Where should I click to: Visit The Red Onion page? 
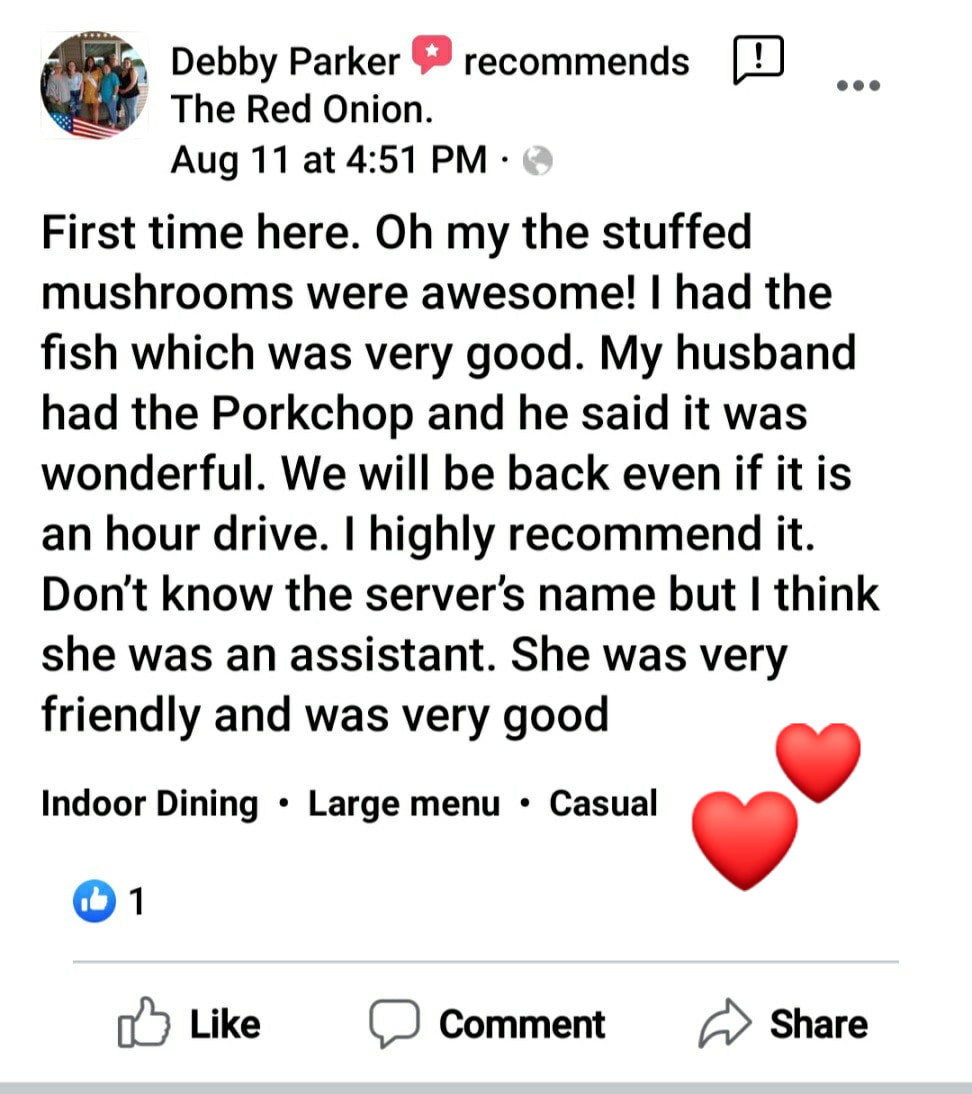click(300, 110)
